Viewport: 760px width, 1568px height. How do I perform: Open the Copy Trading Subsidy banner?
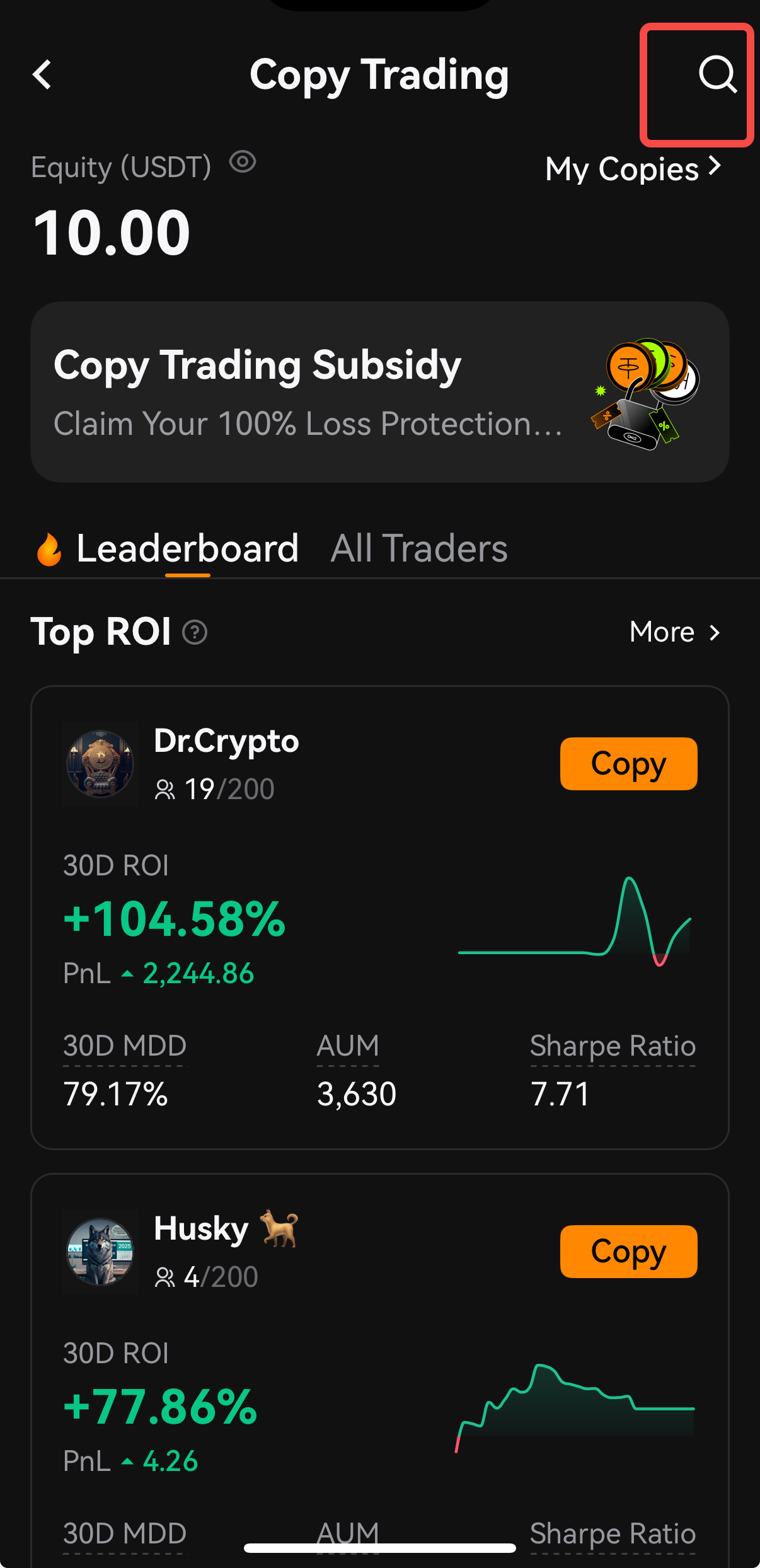[x=380, y=392]
